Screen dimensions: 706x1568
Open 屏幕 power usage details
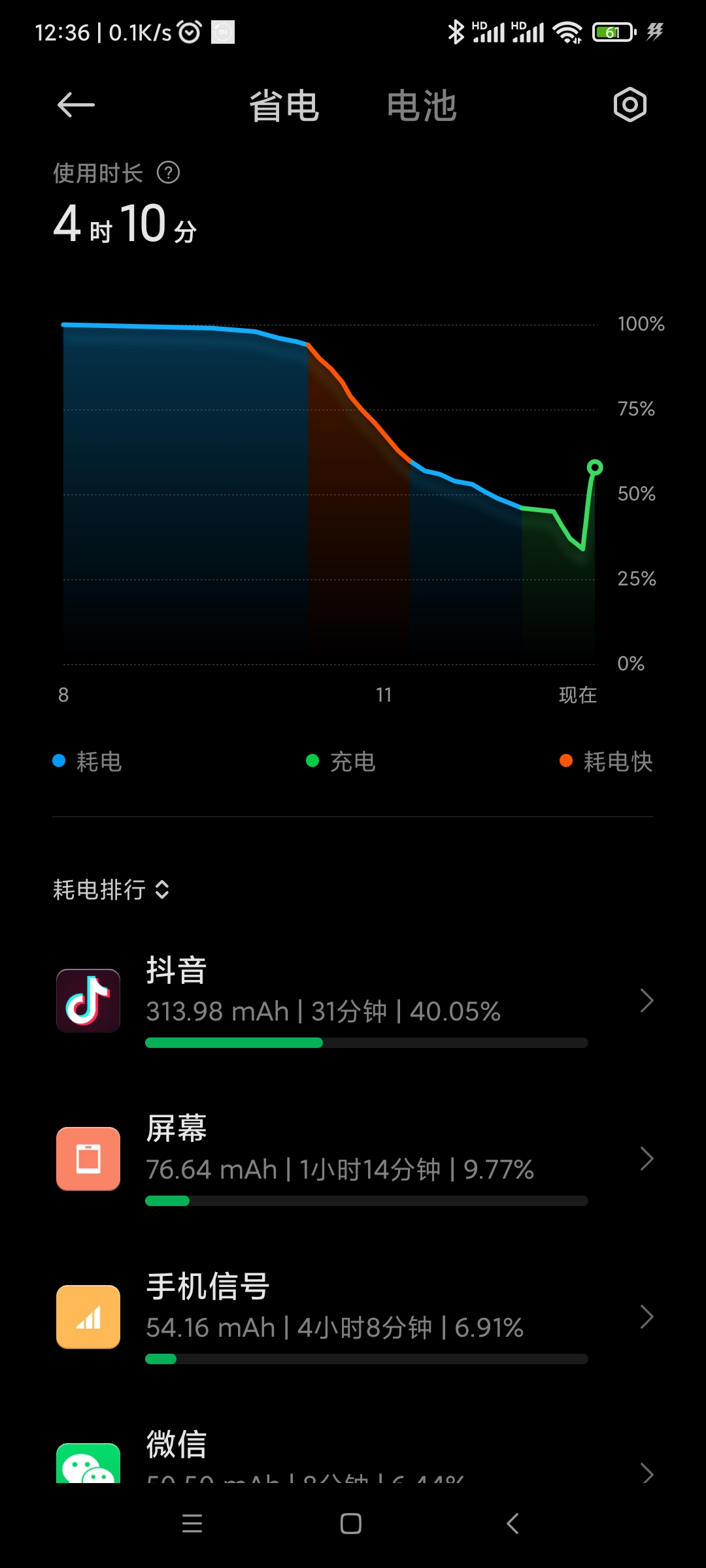(353, 1159)
